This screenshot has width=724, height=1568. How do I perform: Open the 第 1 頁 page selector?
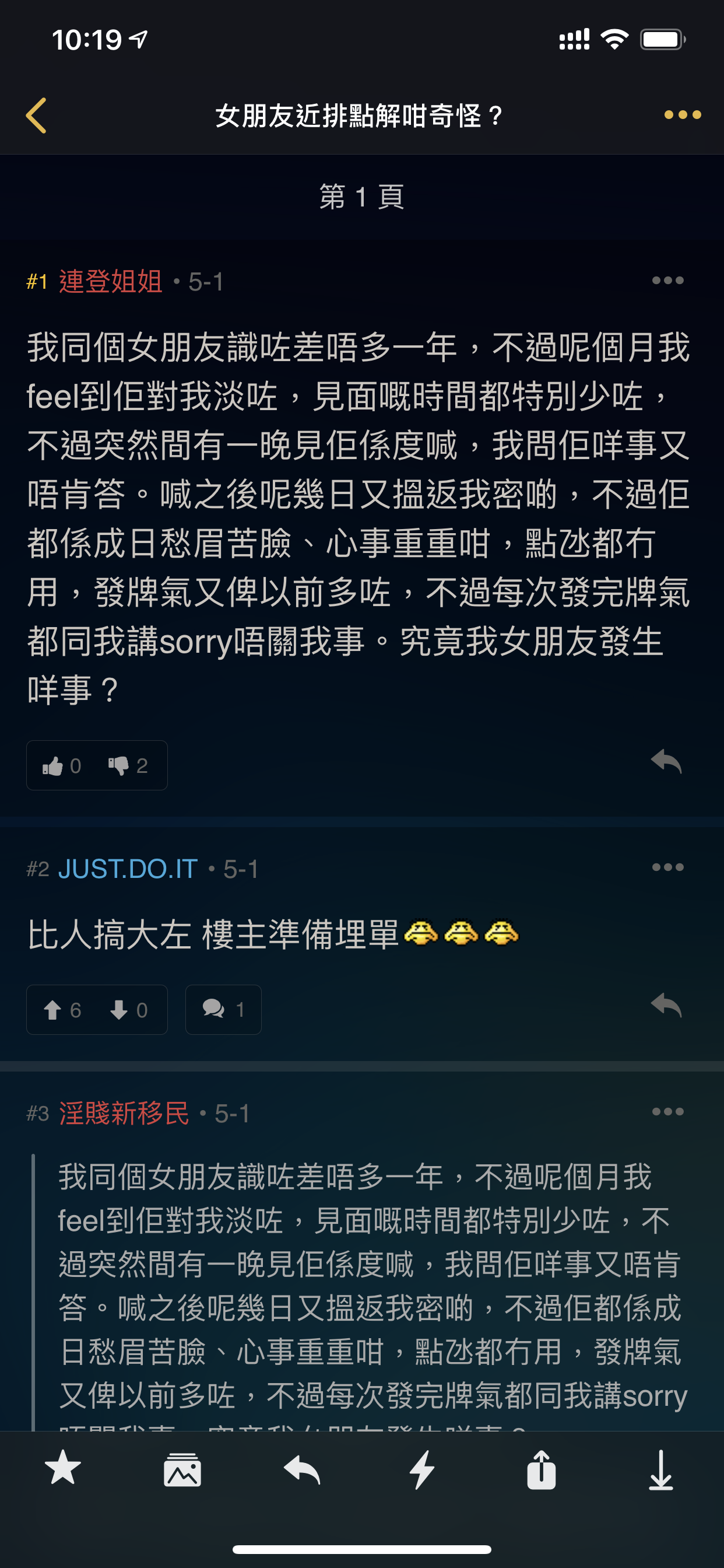[x=361, y=197]
